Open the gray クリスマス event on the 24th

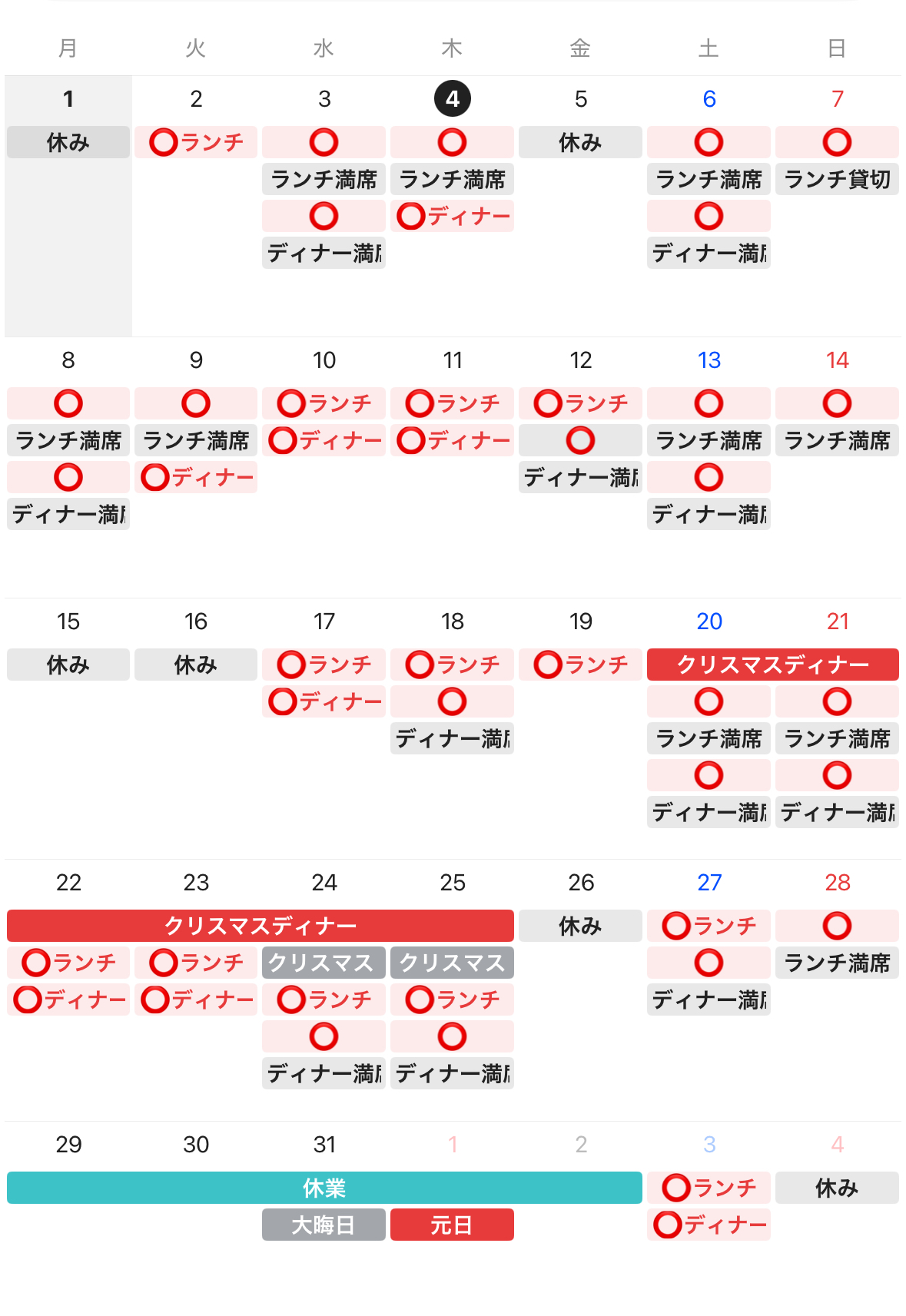click(324, 963)
